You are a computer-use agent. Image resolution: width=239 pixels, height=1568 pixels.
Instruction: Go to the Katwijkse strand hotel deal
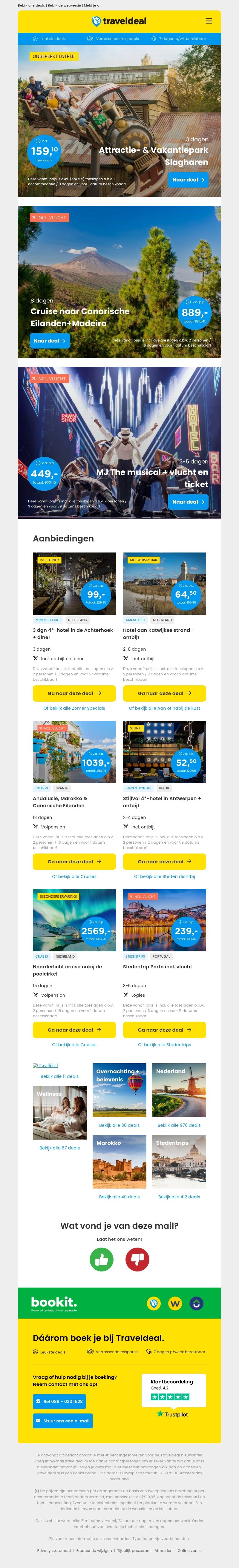click(164, 693)
